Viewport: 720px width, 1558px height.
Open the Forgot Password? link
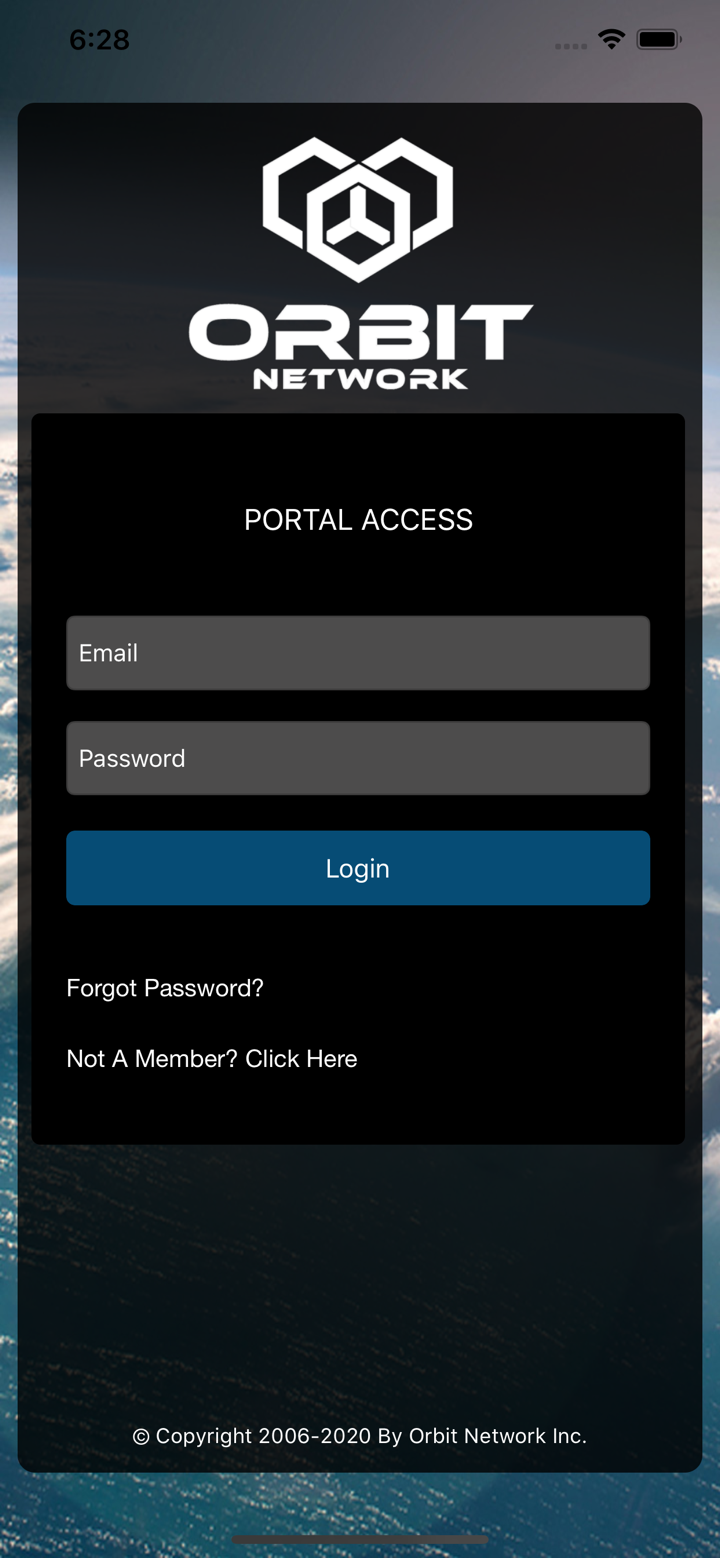(x=165, y=988)
